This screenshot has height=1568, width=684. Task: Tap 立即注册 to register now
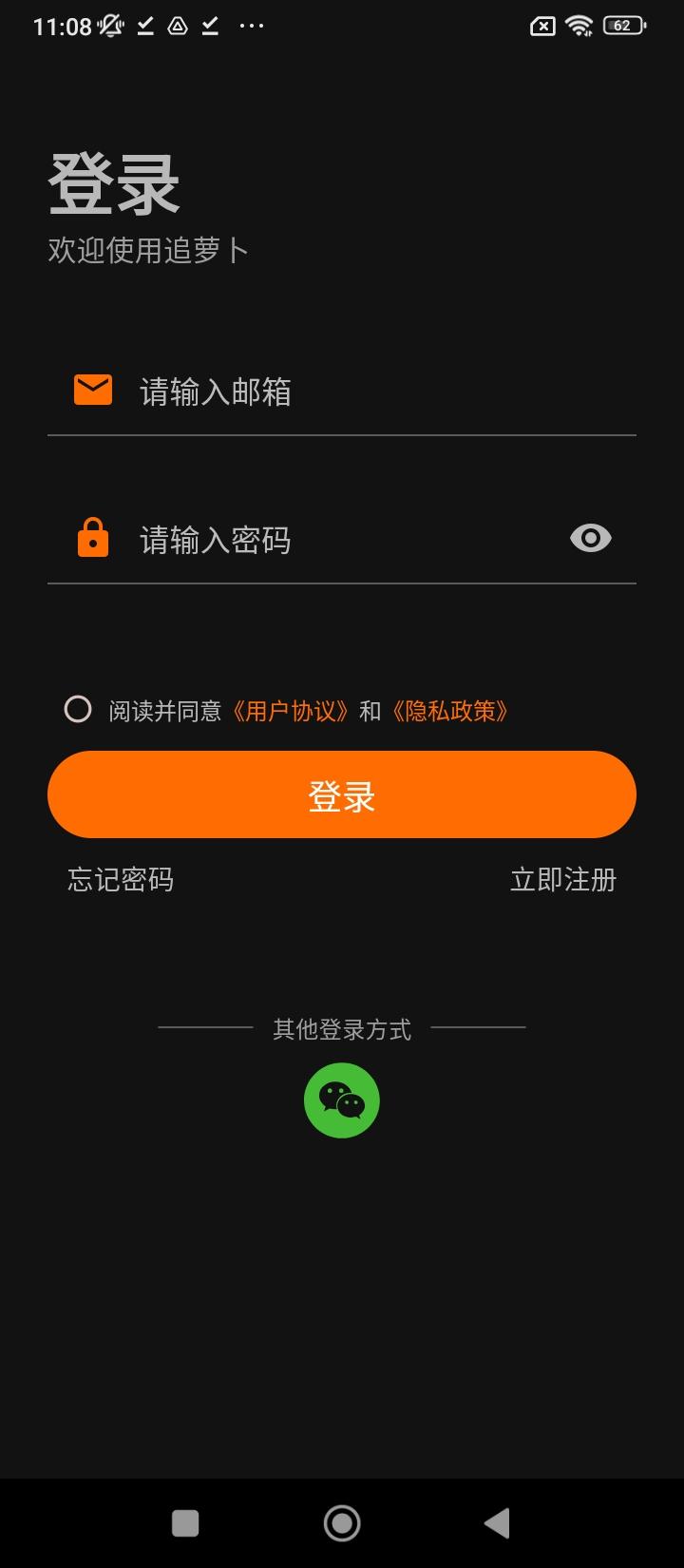[563, 881]
